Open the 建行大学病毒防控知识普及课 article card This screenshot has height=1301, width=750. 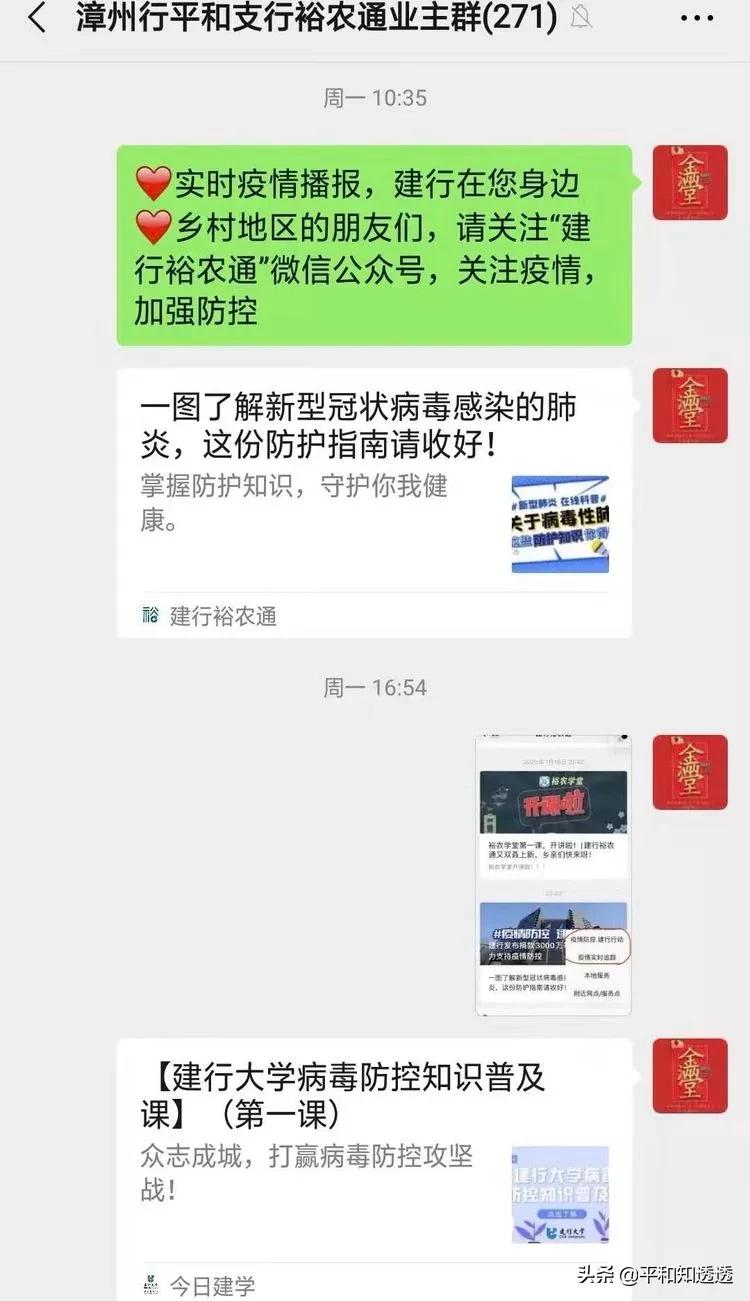tap(374, 1169)
